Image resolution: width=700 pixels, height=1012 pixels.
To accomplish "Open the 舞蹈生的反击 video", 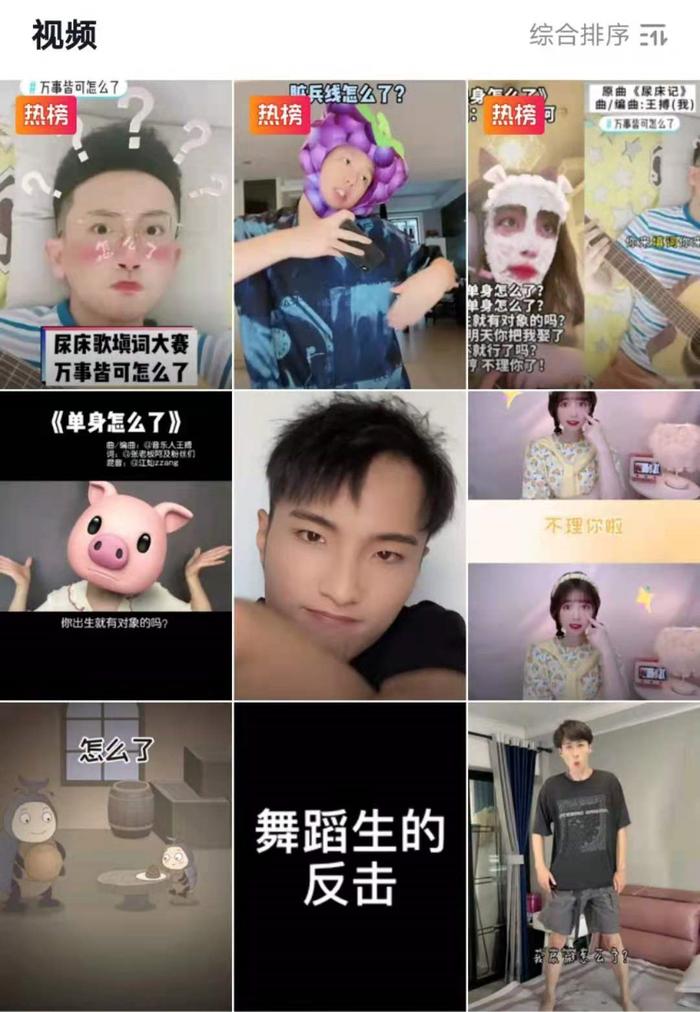I will [349, 855].
